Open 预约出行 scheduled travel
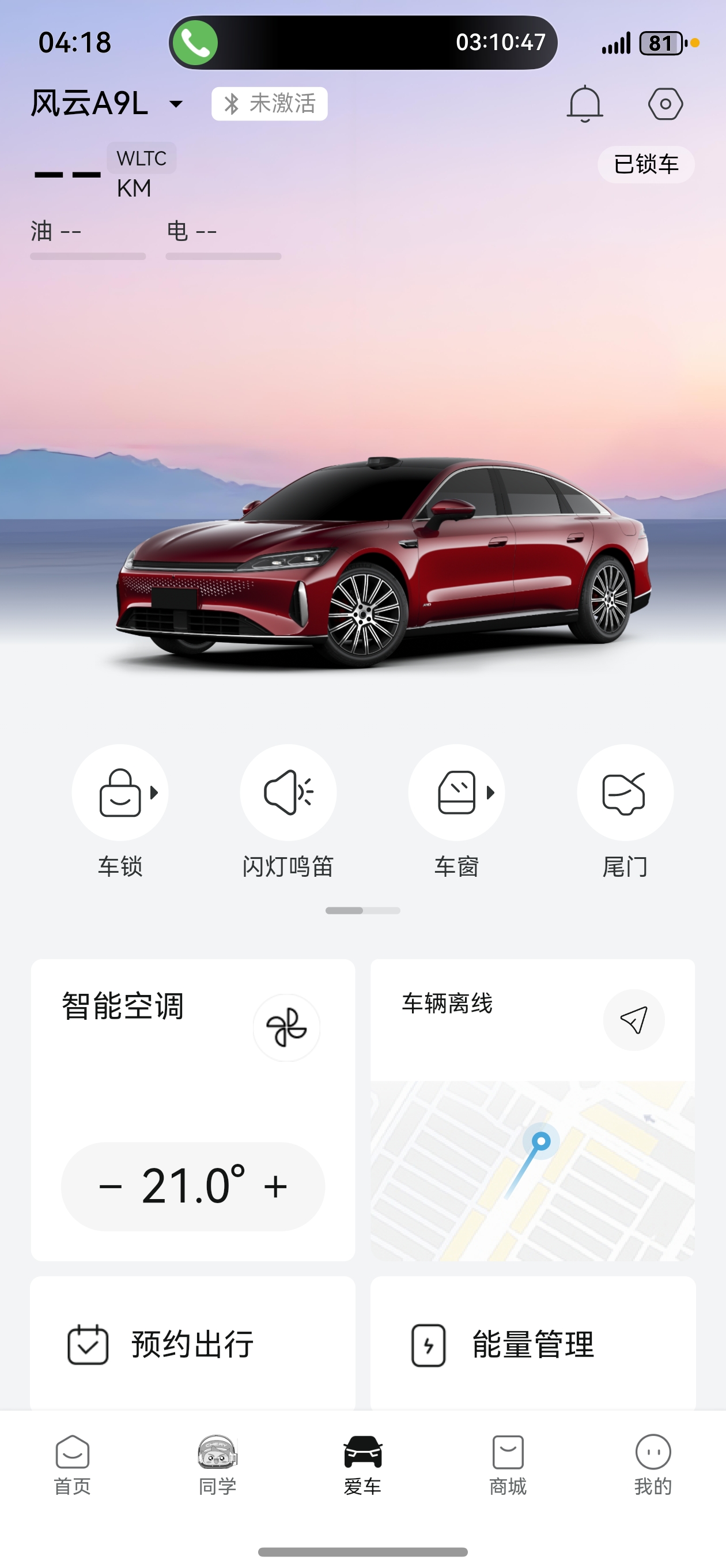726x1568 pixels. (x=192, y=1344)
